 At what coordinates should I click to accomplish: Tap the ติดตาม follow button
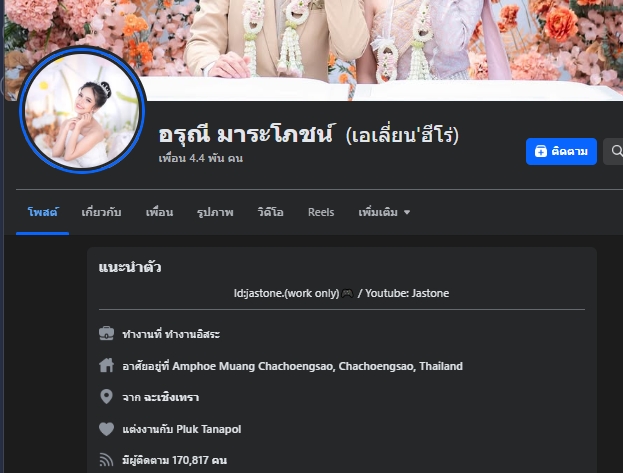(x=561, y=151)
